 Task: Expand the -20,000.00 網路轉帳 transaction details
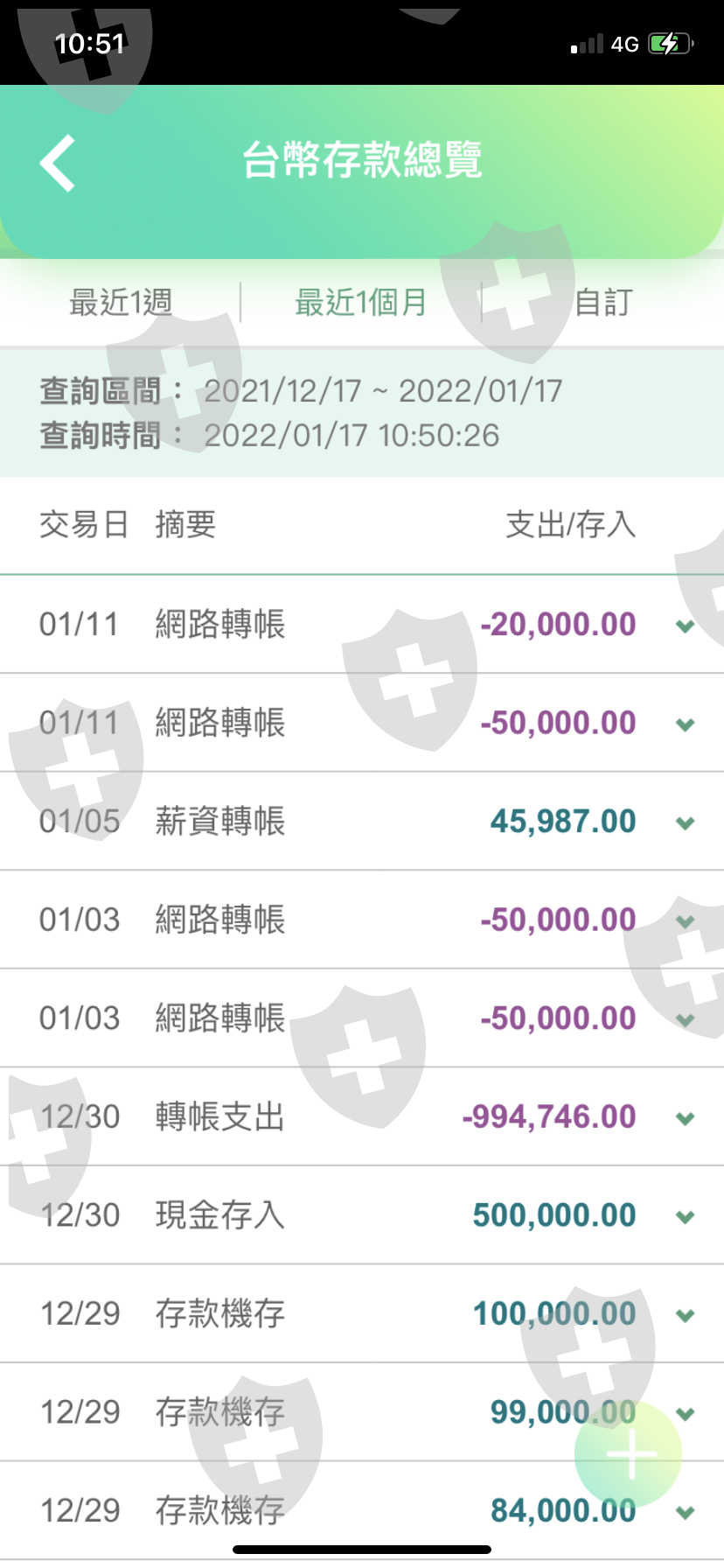(x=685, y=626)
